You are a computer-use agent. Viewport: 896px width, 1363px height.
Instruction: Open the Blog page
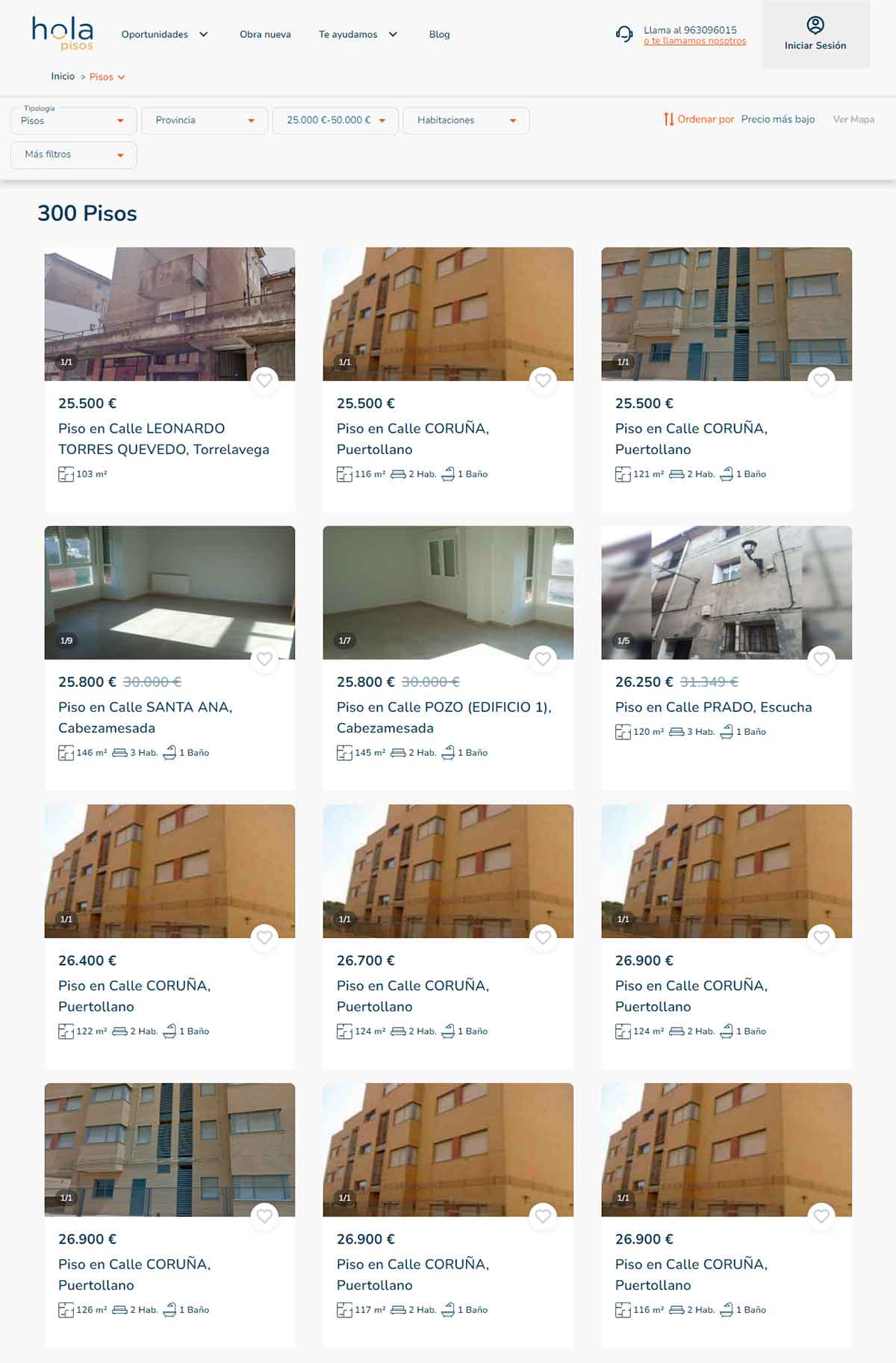439,34
